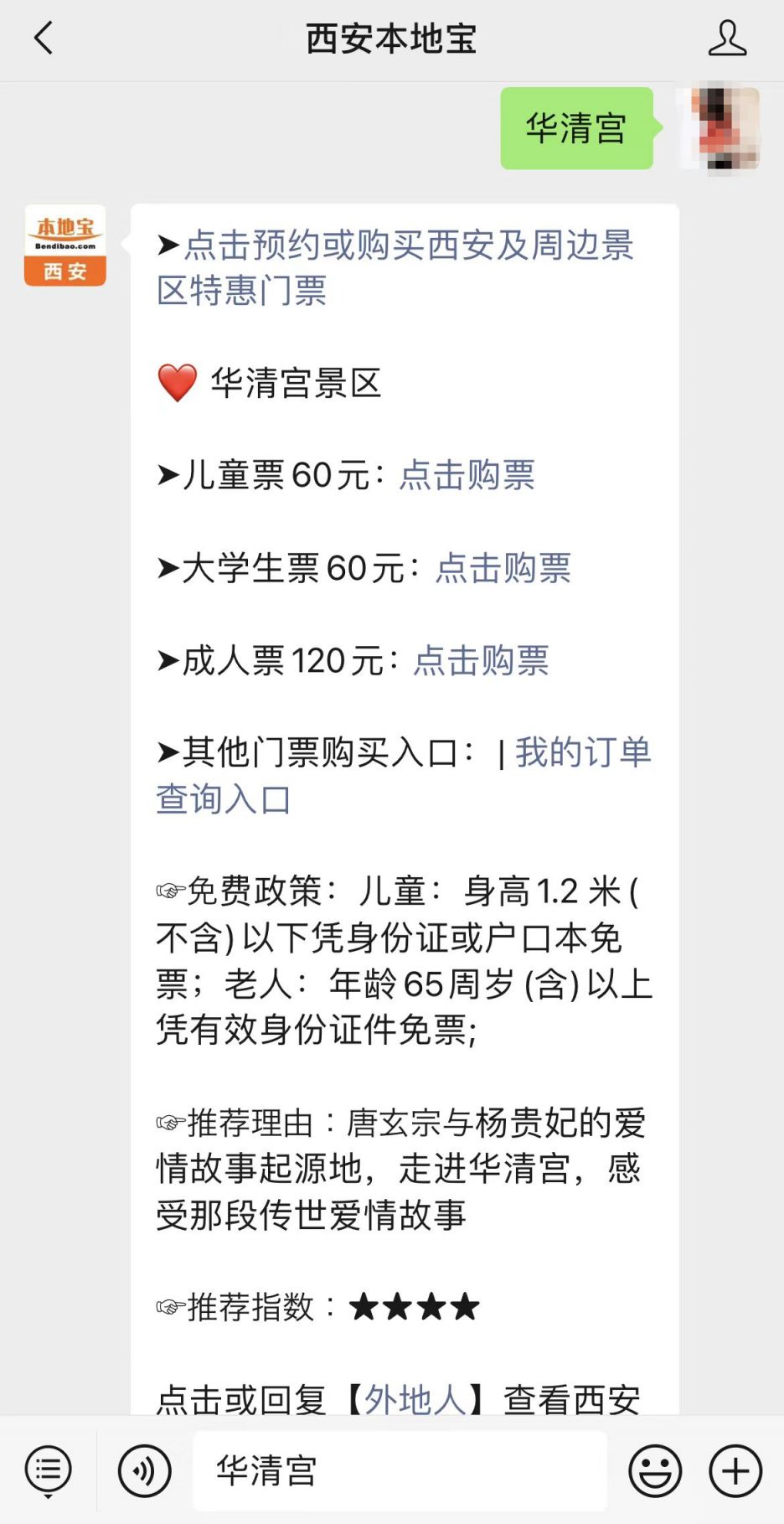Open the 点击预约或购买西安及周边景区特惠门票 link
This screenshot has height=1524, width=784.
(x=395, y=268)
